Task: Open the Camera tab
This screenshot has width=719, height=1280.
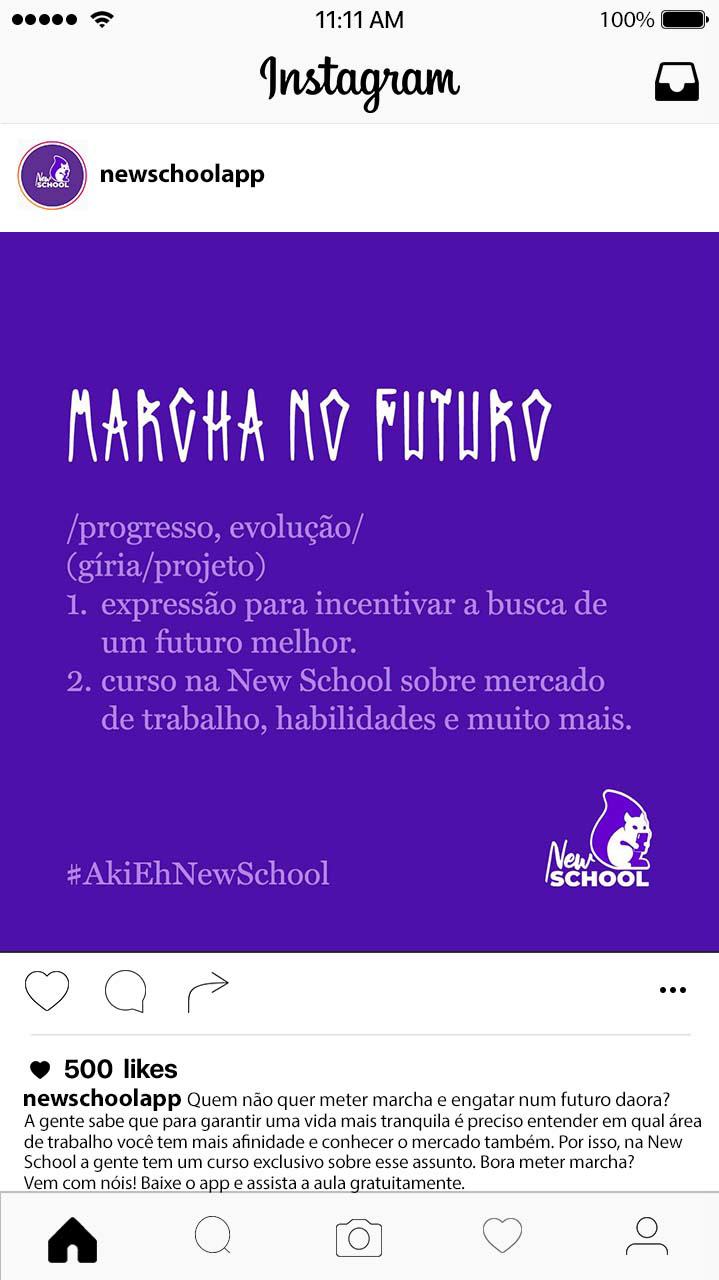Action: 359,1238
